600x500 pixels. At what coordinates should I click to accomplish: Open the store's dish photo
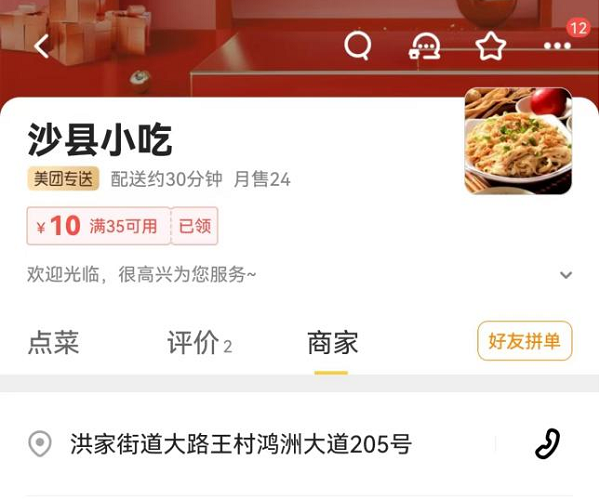518,141
